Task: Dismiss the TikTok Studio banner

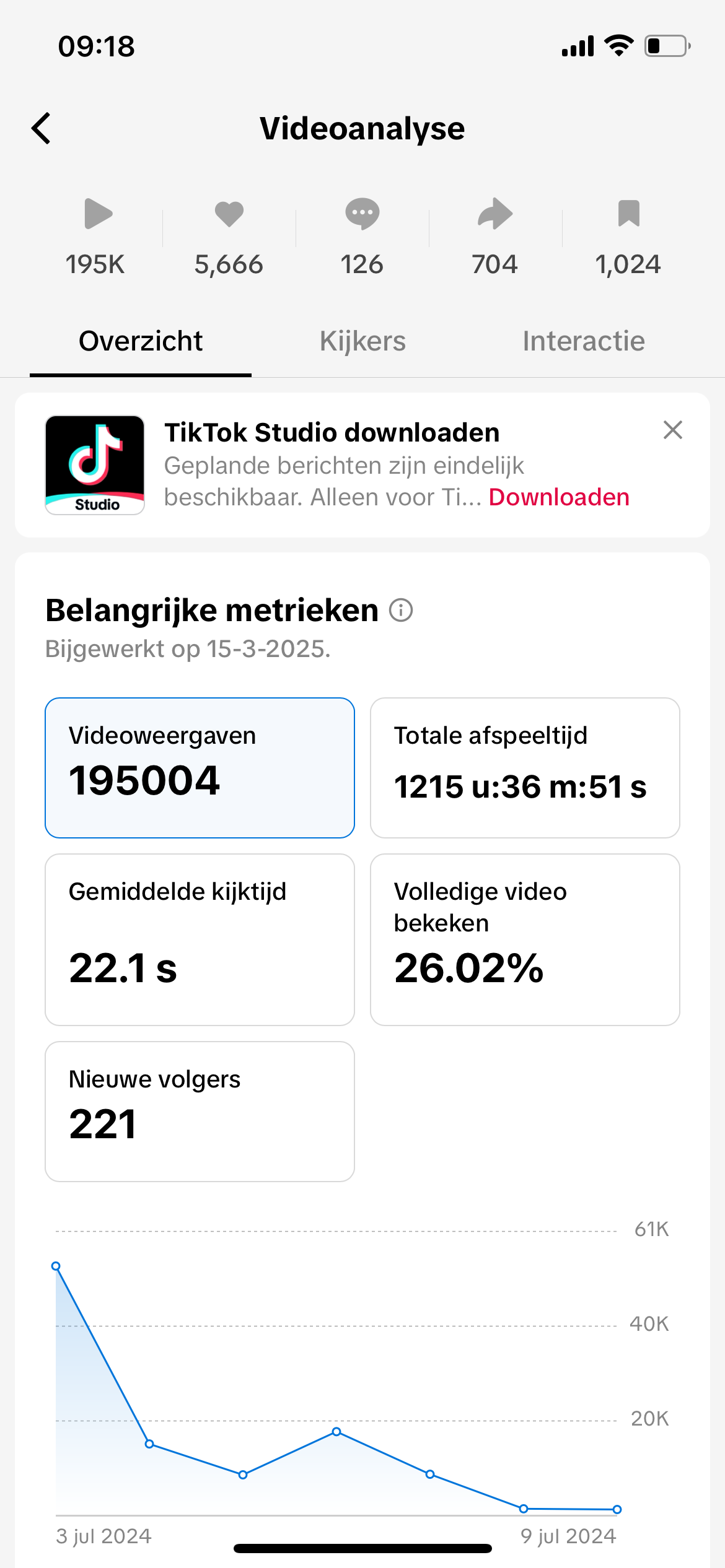Action: pyautogui.click(x=672, y=430)
